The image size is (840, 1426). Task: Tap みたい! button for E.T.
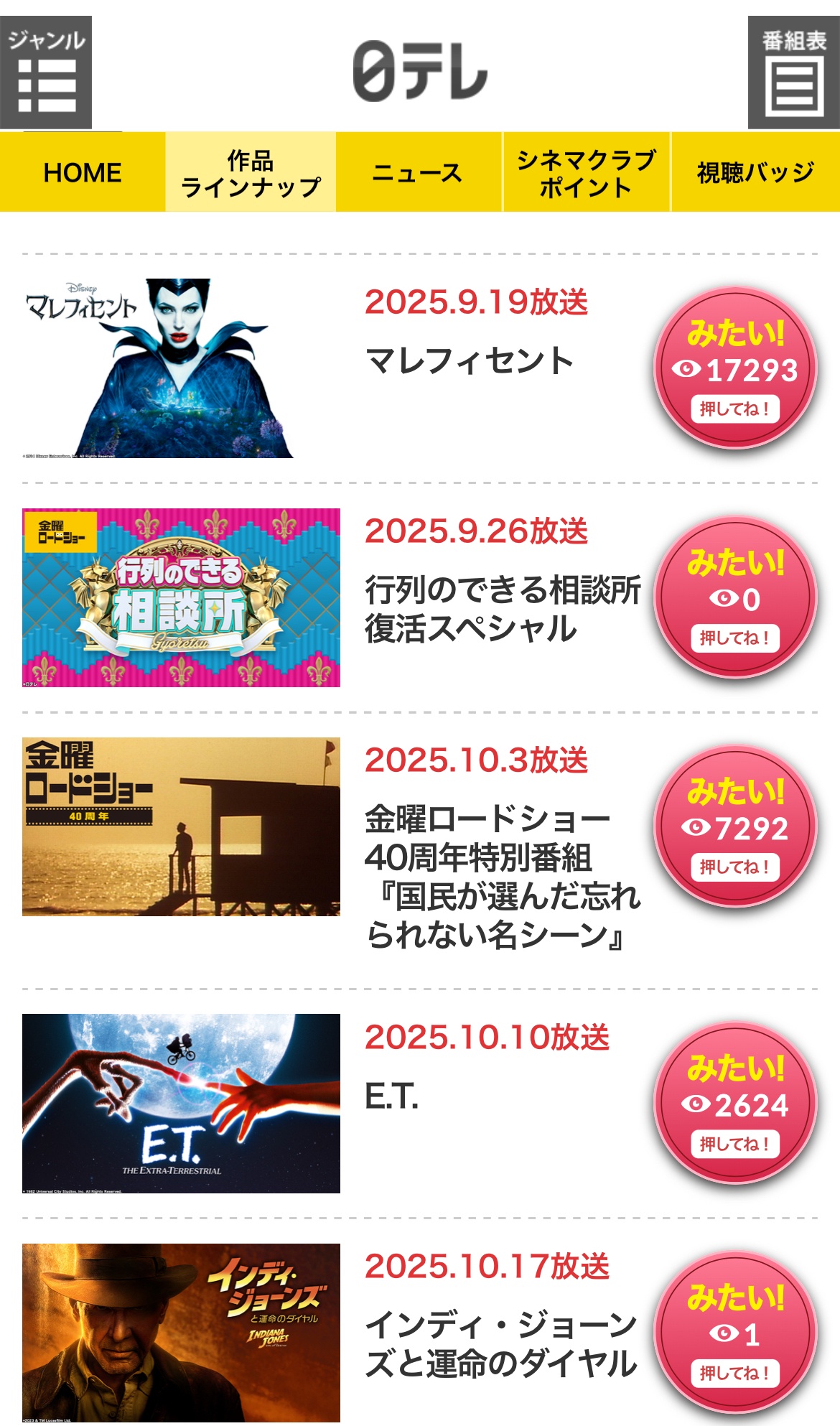click(735, 1104)
